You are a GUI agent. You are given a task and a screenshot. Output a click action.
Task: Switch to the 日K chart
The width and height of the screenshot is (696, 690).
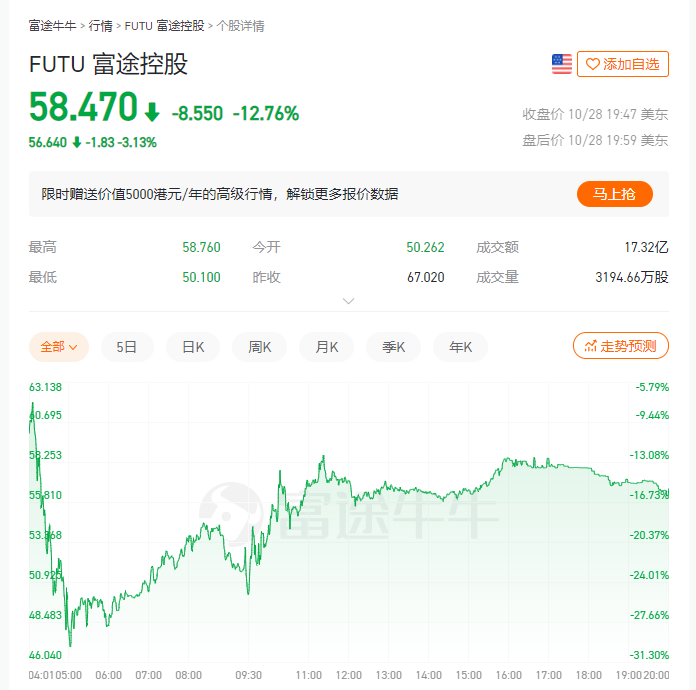(x=193, y=347)
